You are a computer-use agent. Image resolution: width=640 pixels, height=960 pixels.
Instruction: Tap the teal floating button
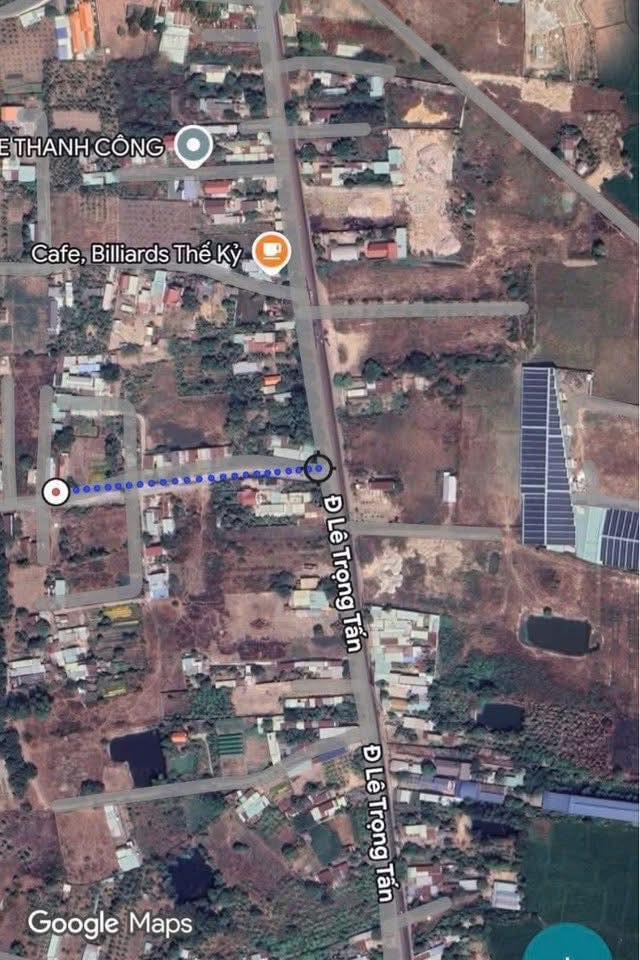[x=569, y=945]
